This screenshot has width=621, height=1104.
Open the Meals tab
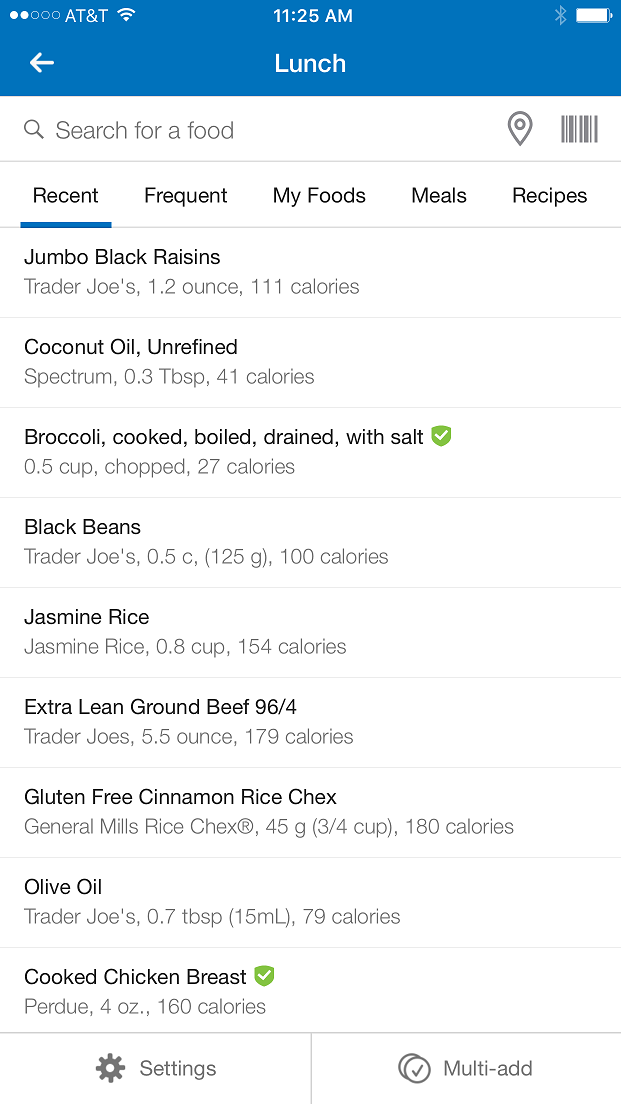tap(439, 196)
